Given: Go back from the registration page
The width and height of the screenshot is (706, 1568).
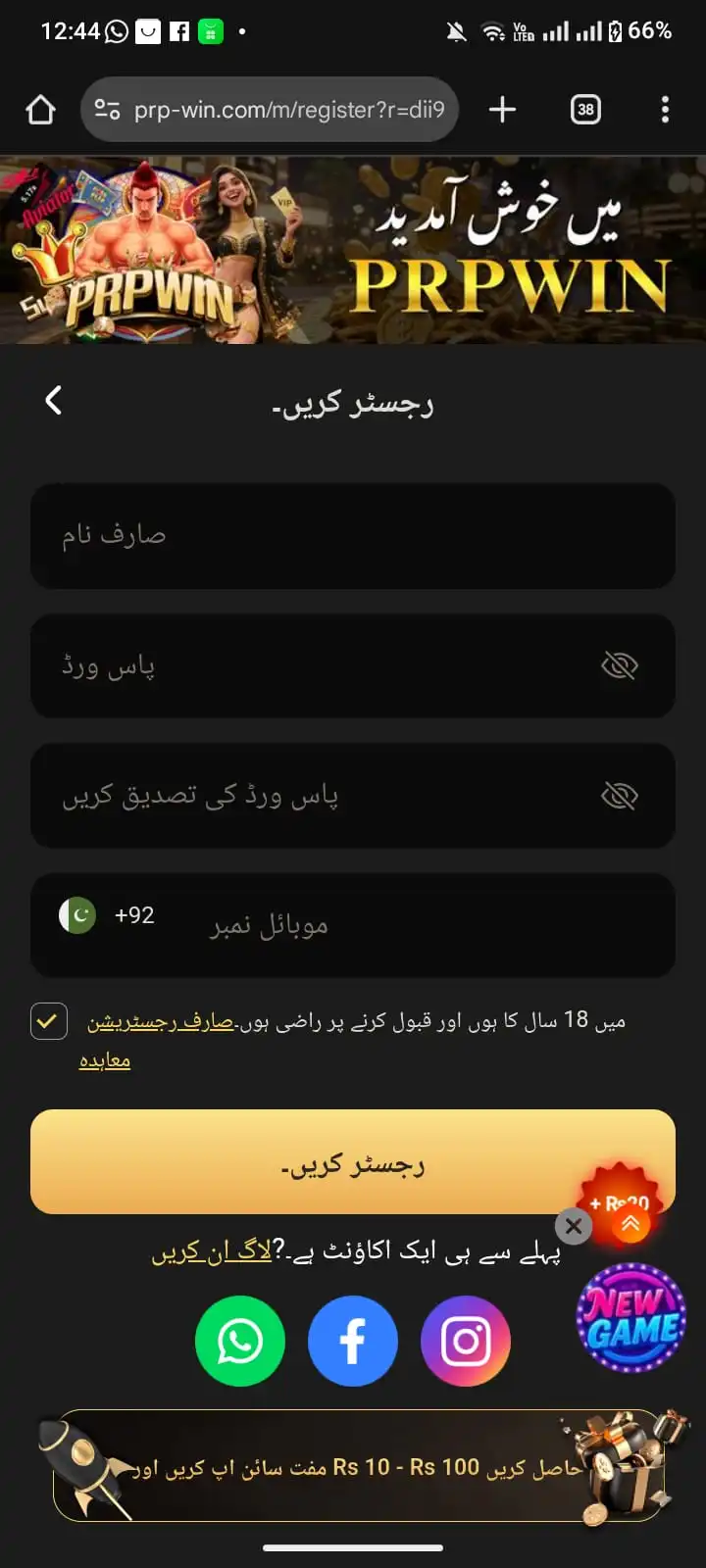Looking at the screenshot, I should click(54, 400).
